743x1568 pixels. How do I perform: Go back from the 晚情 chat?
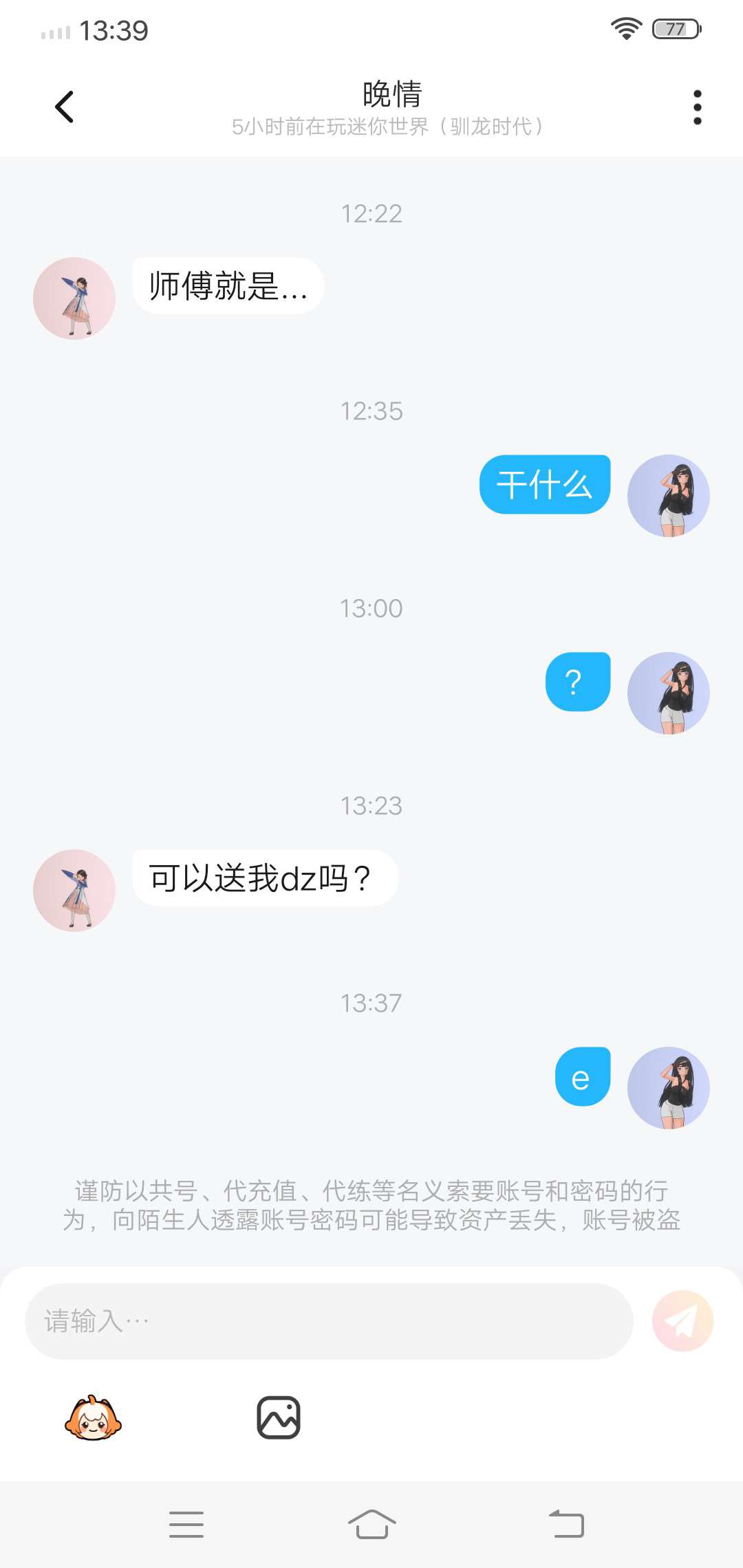point(64,107)
